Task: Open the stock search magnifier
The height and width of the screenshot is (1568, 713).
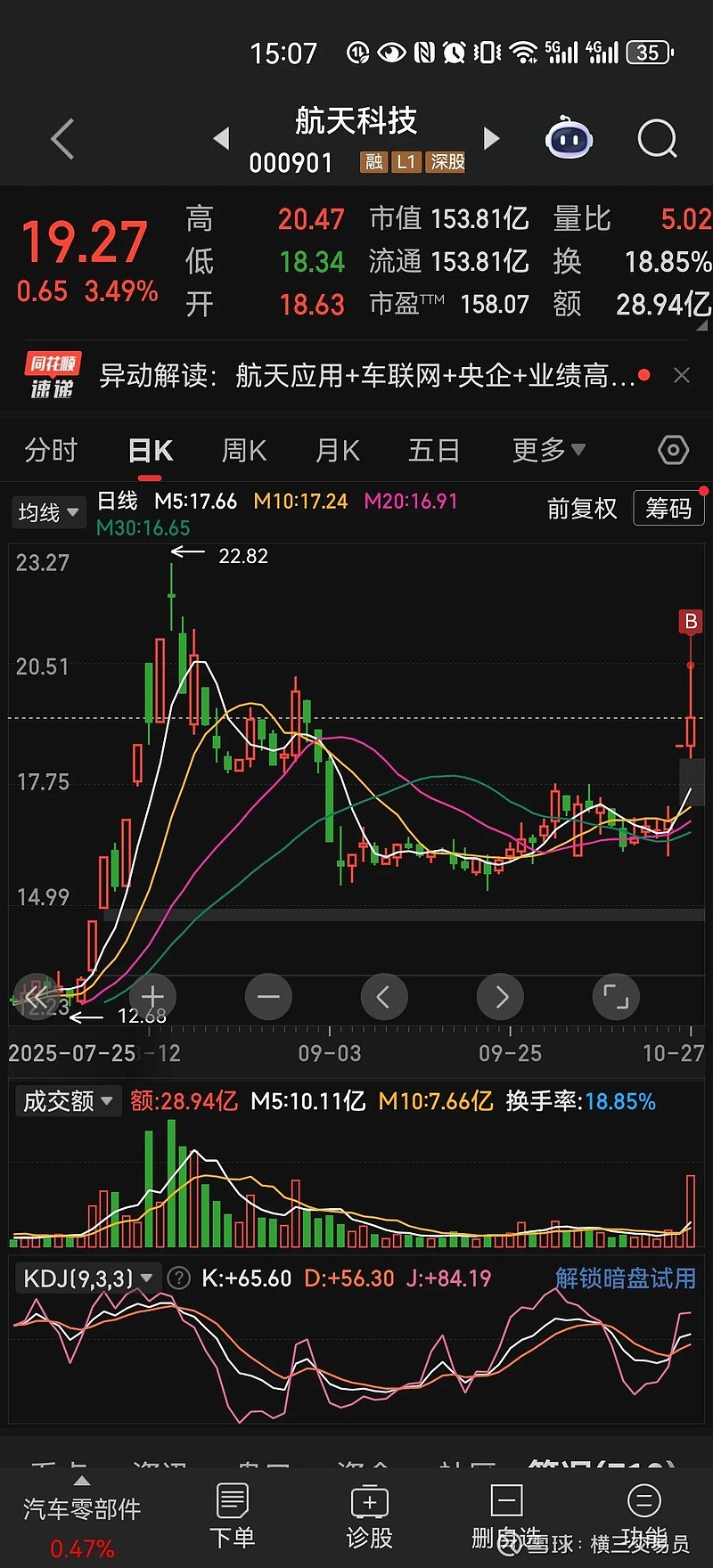Action: pos(657,138)
